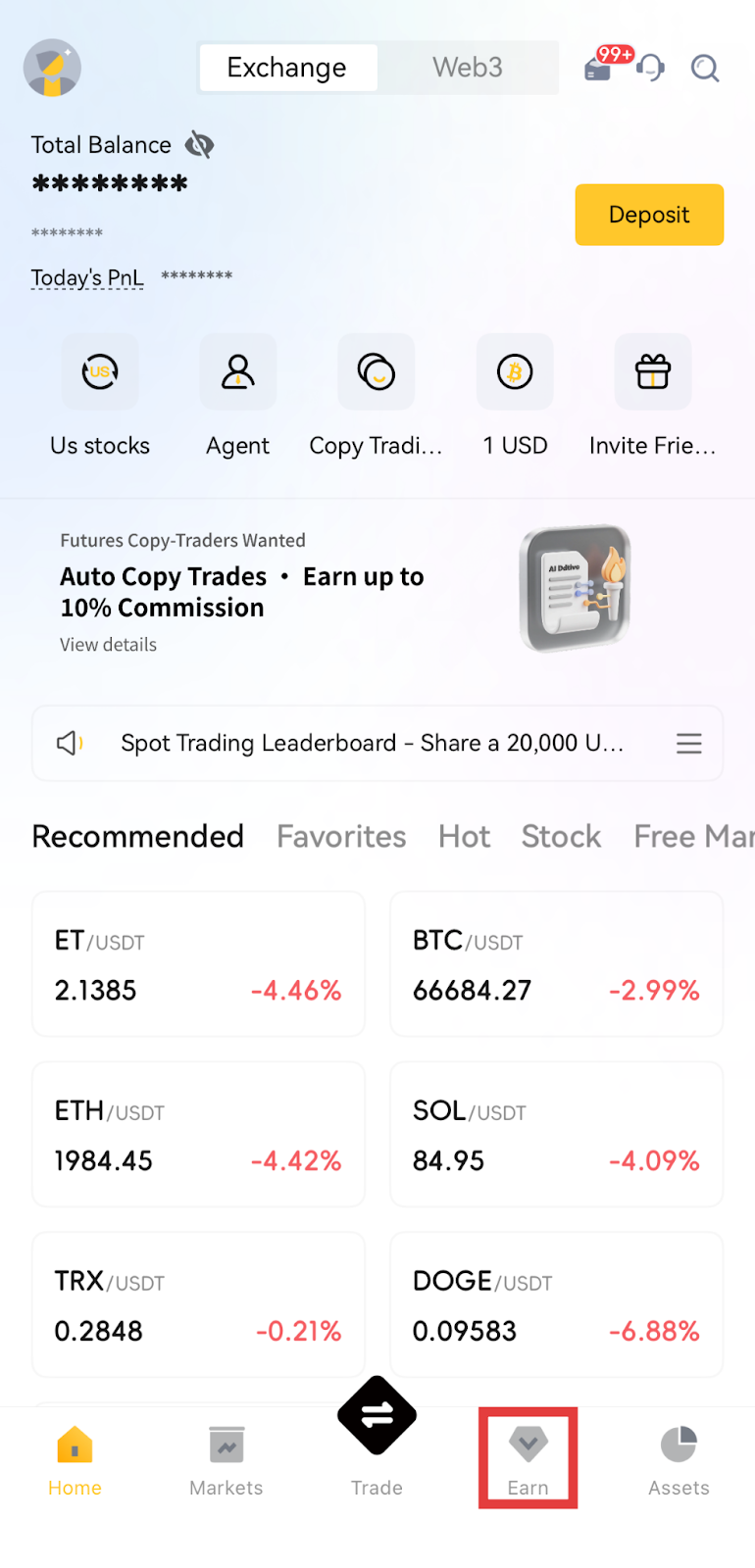Open the BTC/USDT market card
This screenshot has height=1568, width=755.
556,964
